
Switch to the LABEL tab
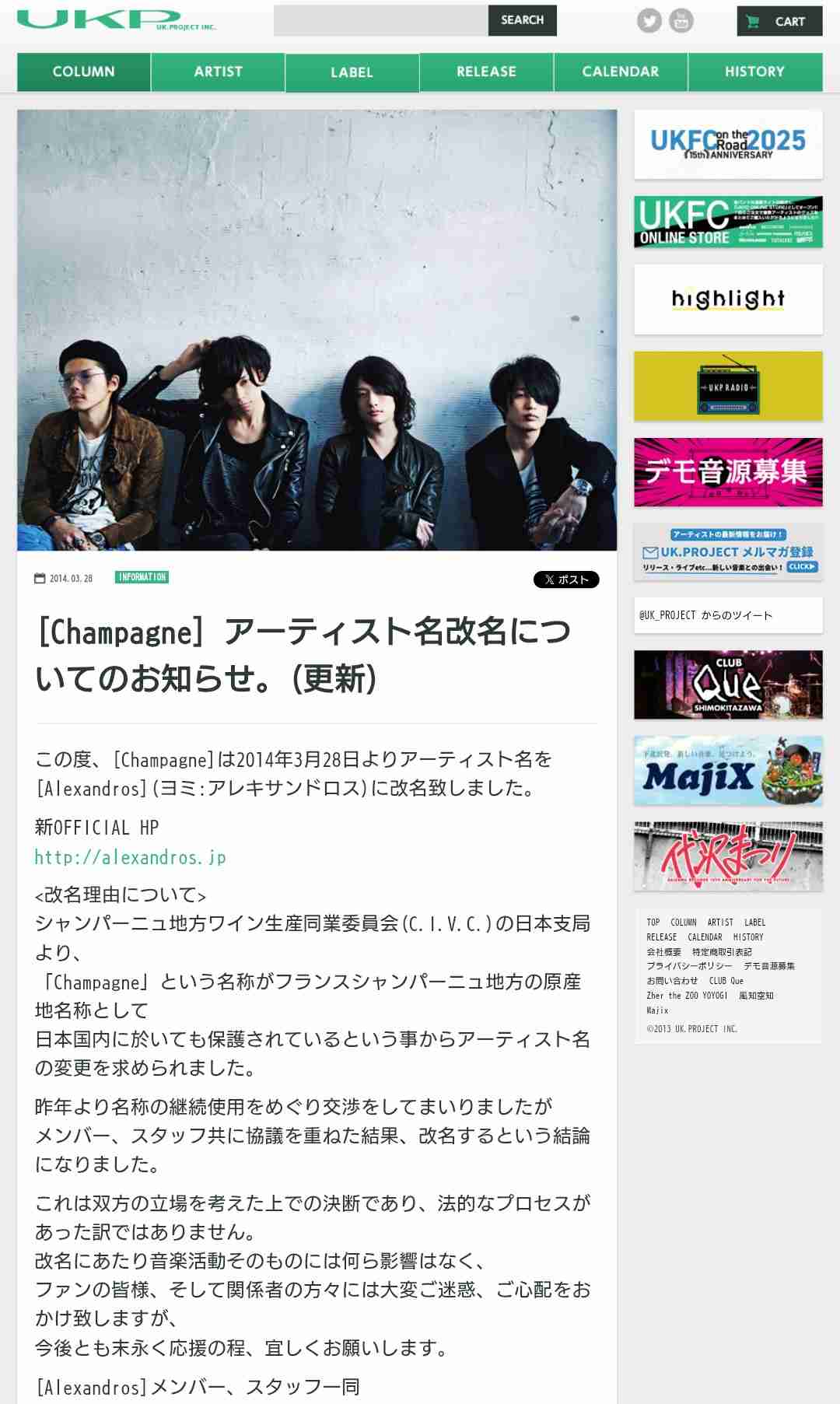(x=352, y=72)
